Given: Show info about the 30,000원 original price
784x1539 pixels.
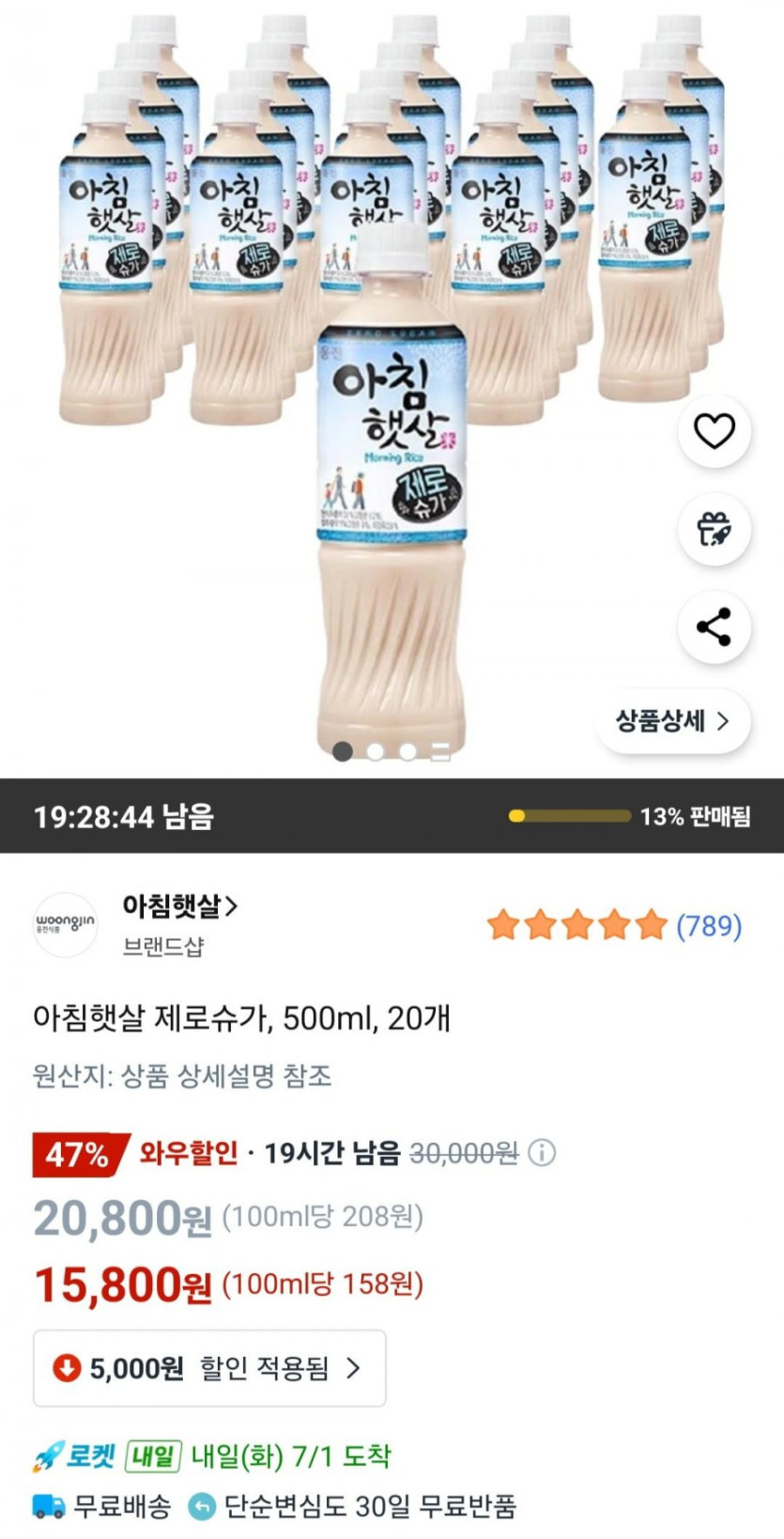Looking at the screenshot, I should click(542, 1152).
